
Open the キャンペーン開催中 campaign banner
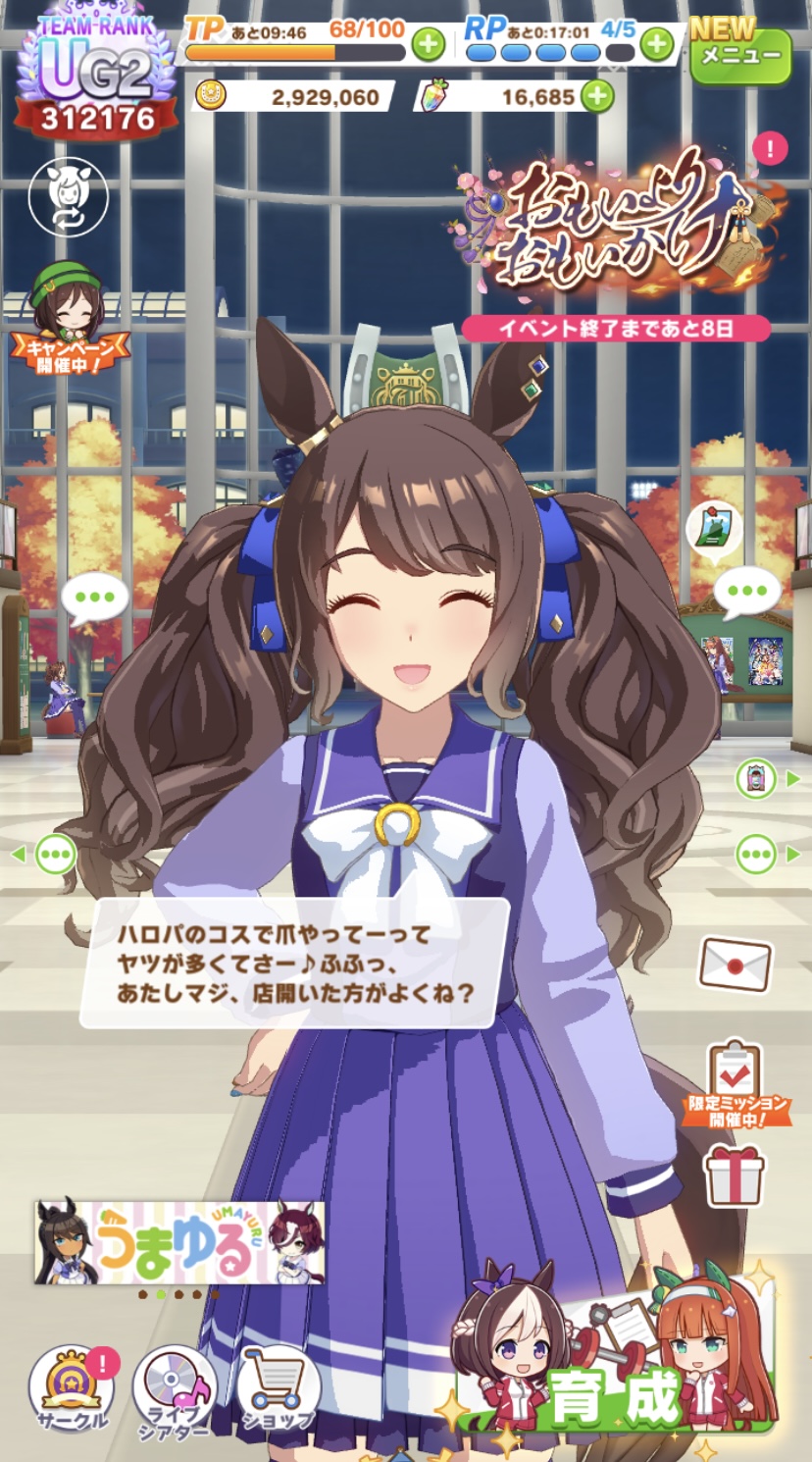(x=69, y=314)
